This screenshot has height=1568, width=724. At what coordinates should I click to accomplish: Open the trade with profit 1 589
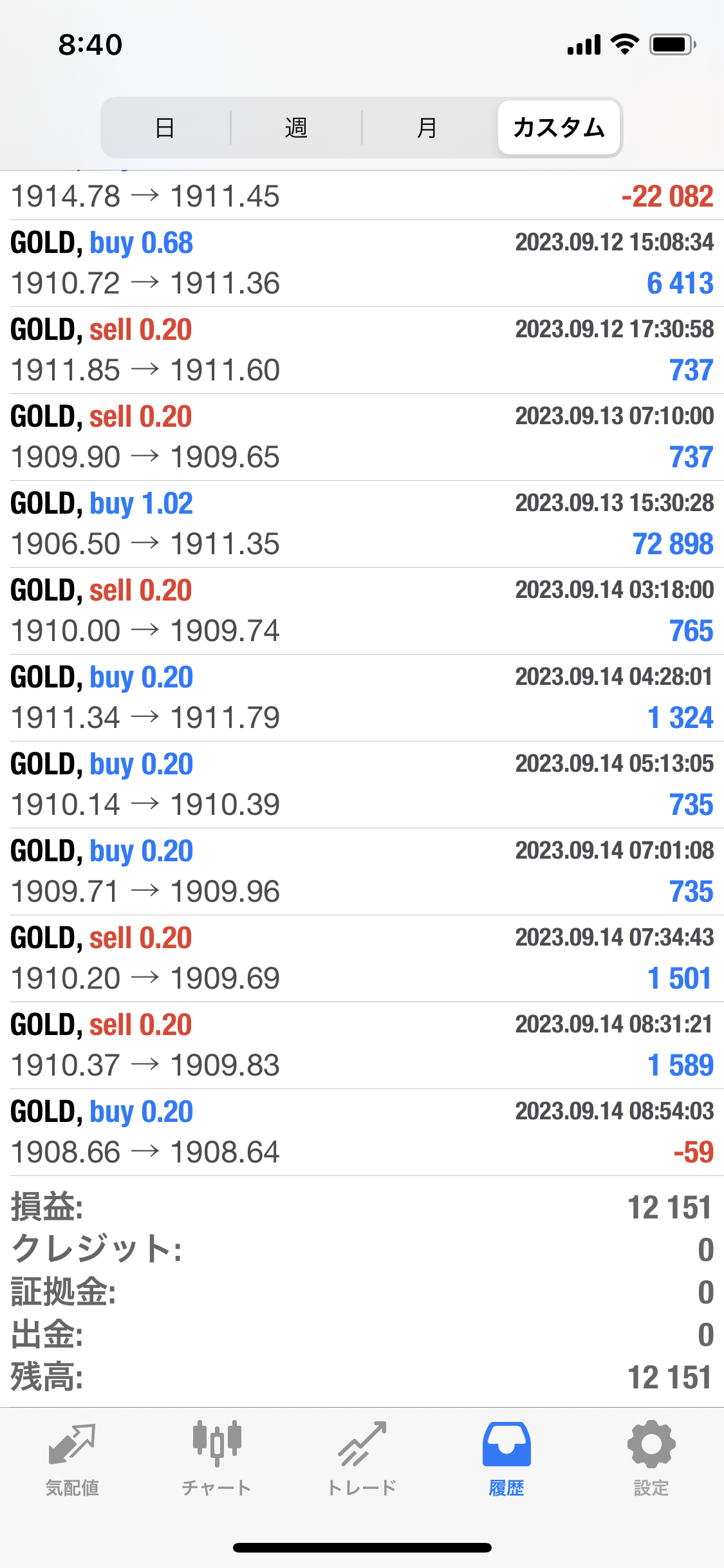pos(362,1045)
